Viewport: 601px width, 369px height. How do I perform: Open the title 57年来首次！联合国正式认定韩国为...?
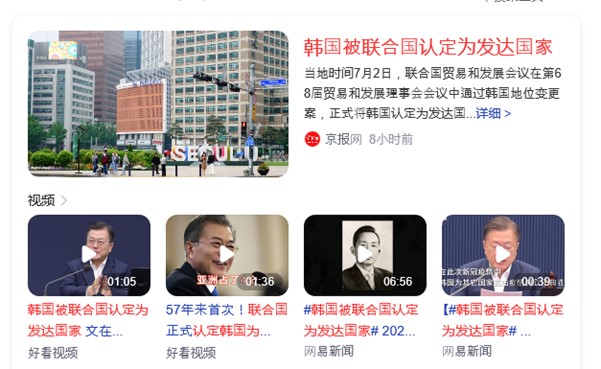227,320
